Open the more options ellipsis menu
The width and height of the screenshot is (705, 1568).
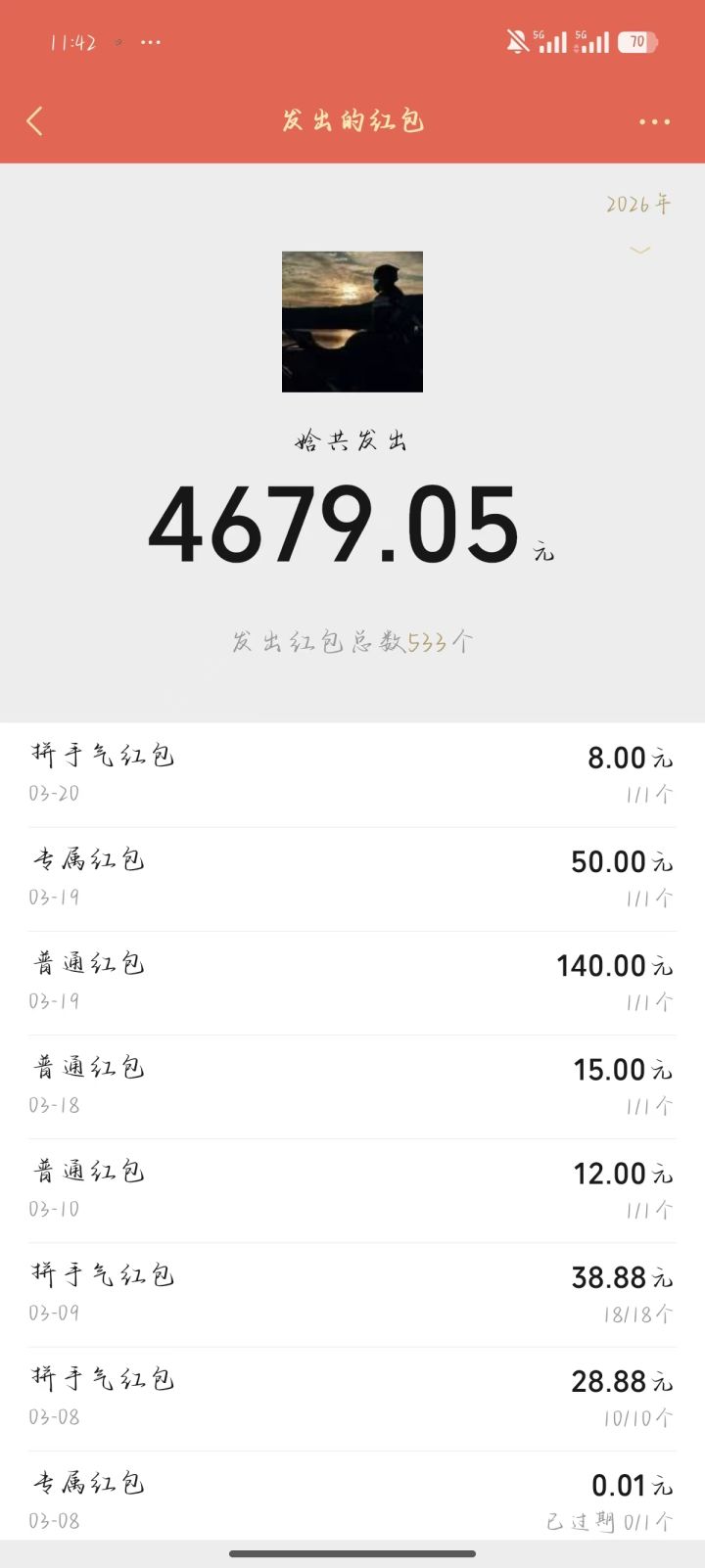[x=652, y=119]
